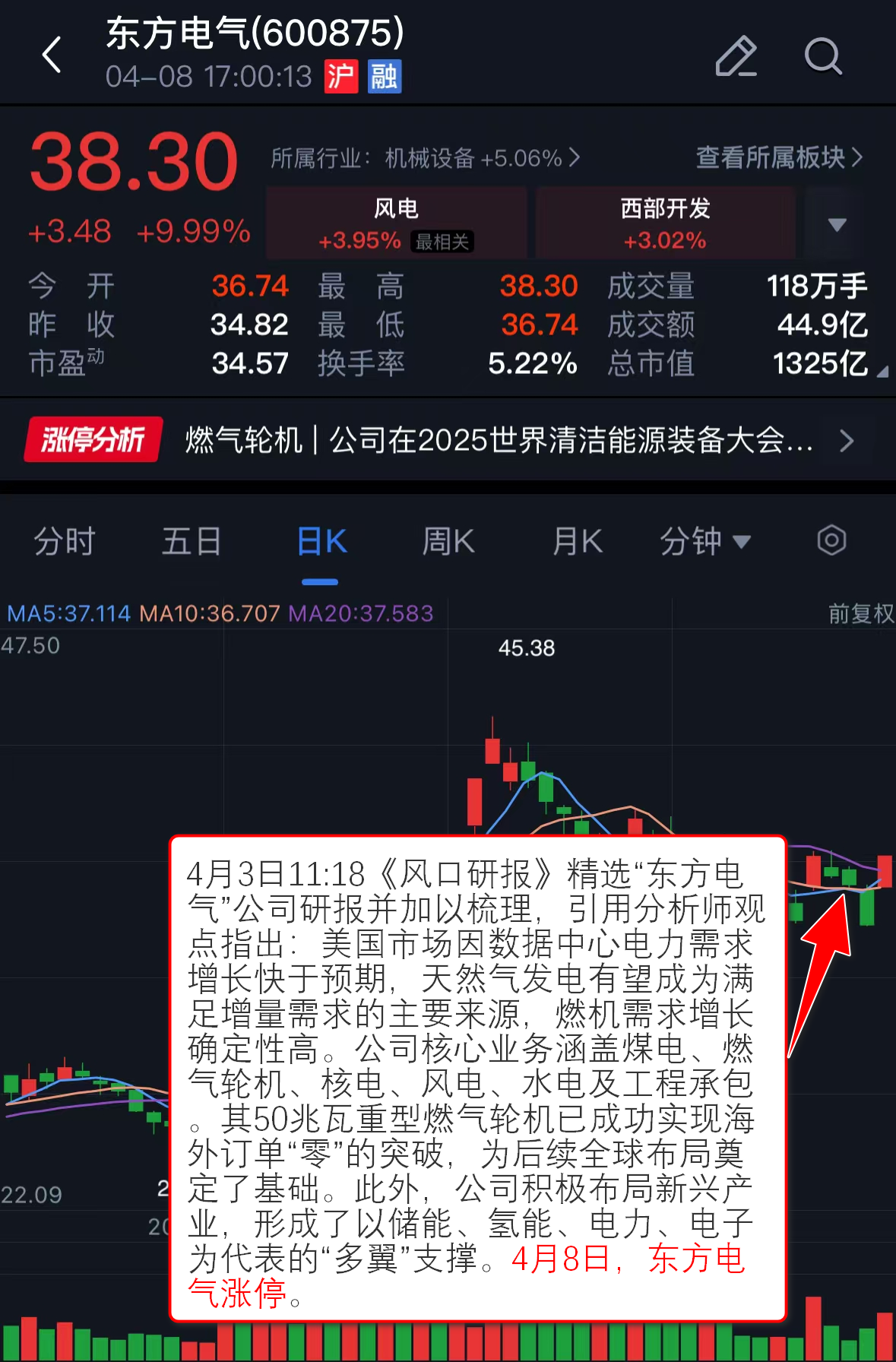Switch to the 分时 chart tab
The width and height of the screenshot is (896, 1362).
(x=65, y=542)
